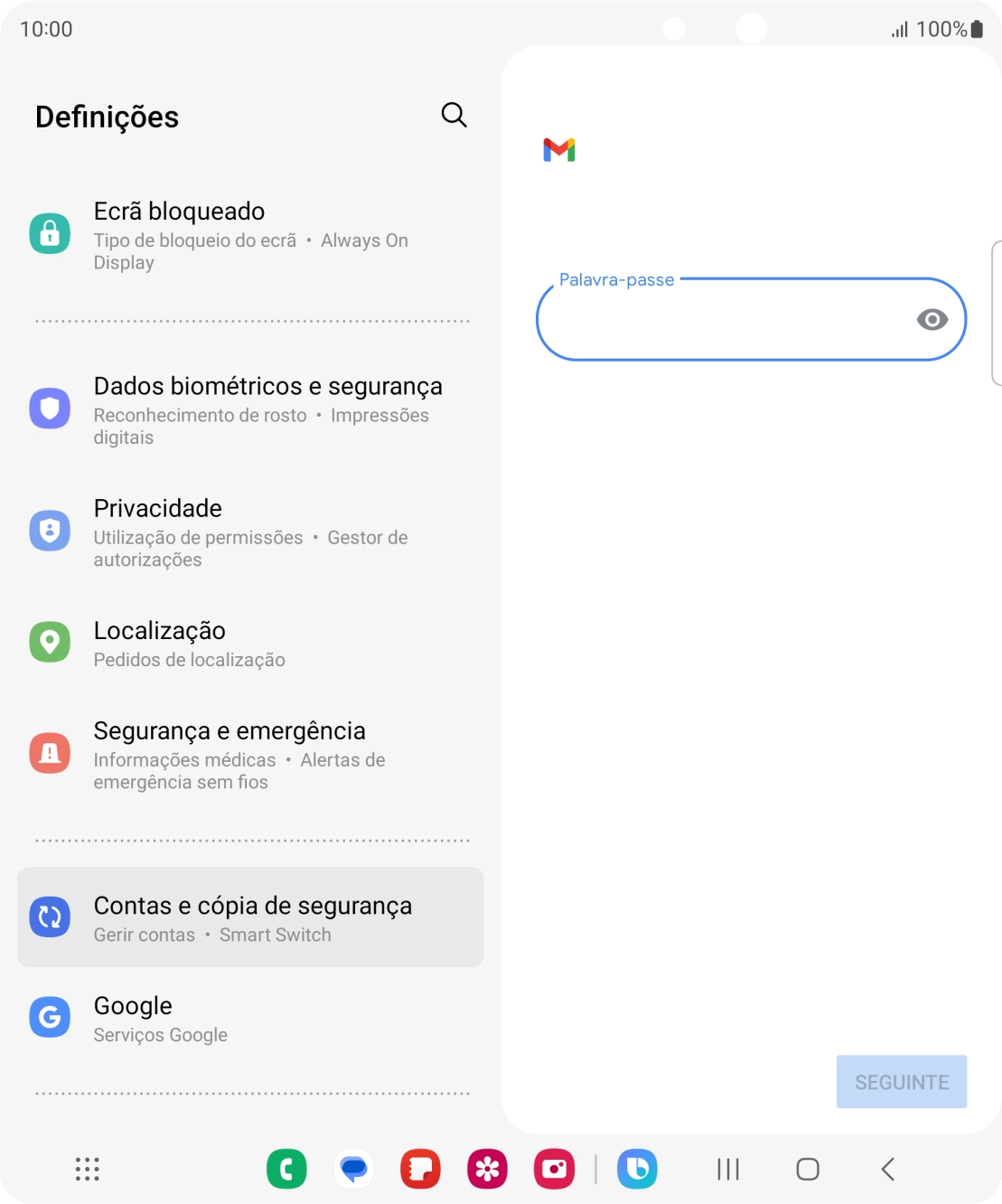Launch the Camera app

coord(554,1169)
